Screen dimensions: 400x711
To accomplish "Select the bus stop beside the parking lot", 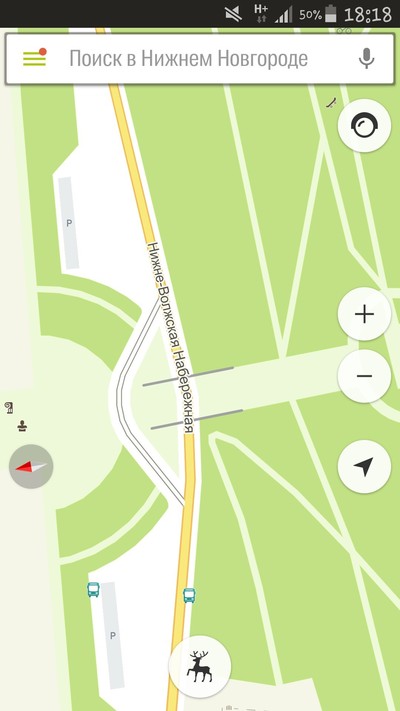I will [x=93, y=589].
